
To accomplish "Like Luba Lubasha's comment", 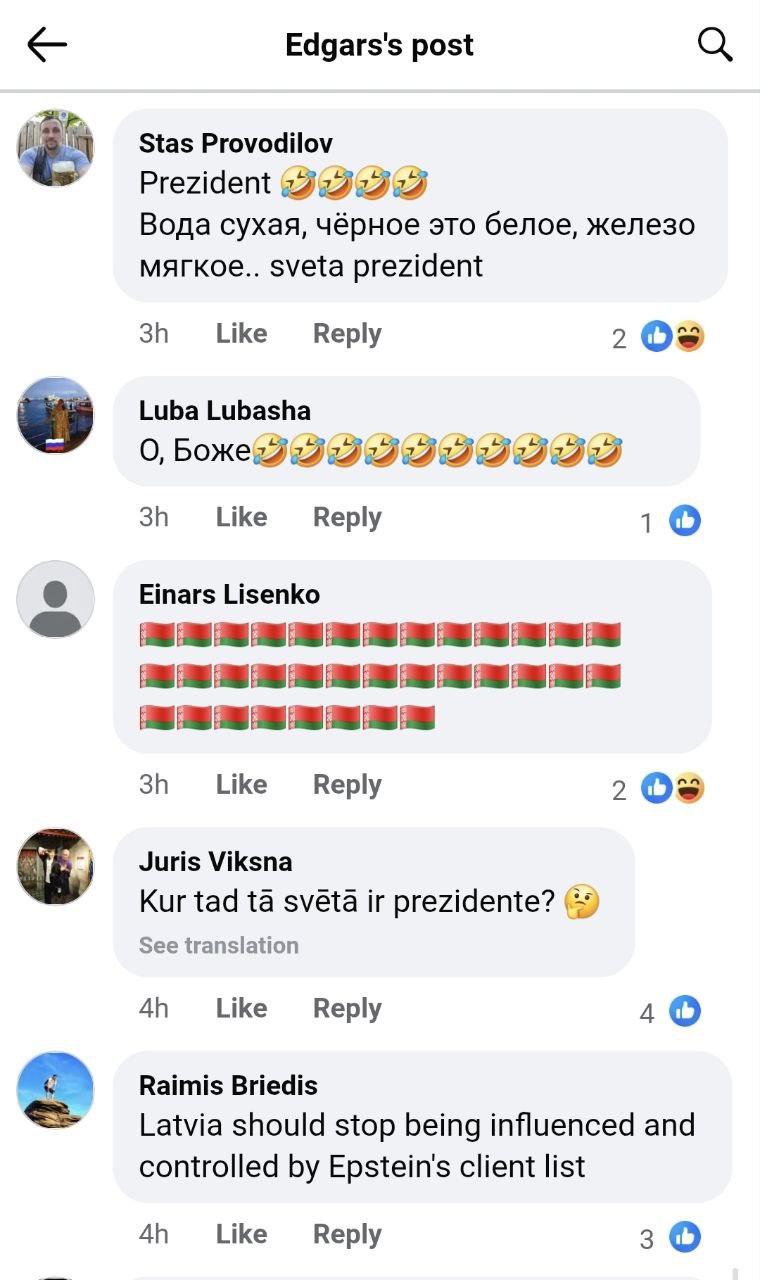I will (x=241, y=517).
